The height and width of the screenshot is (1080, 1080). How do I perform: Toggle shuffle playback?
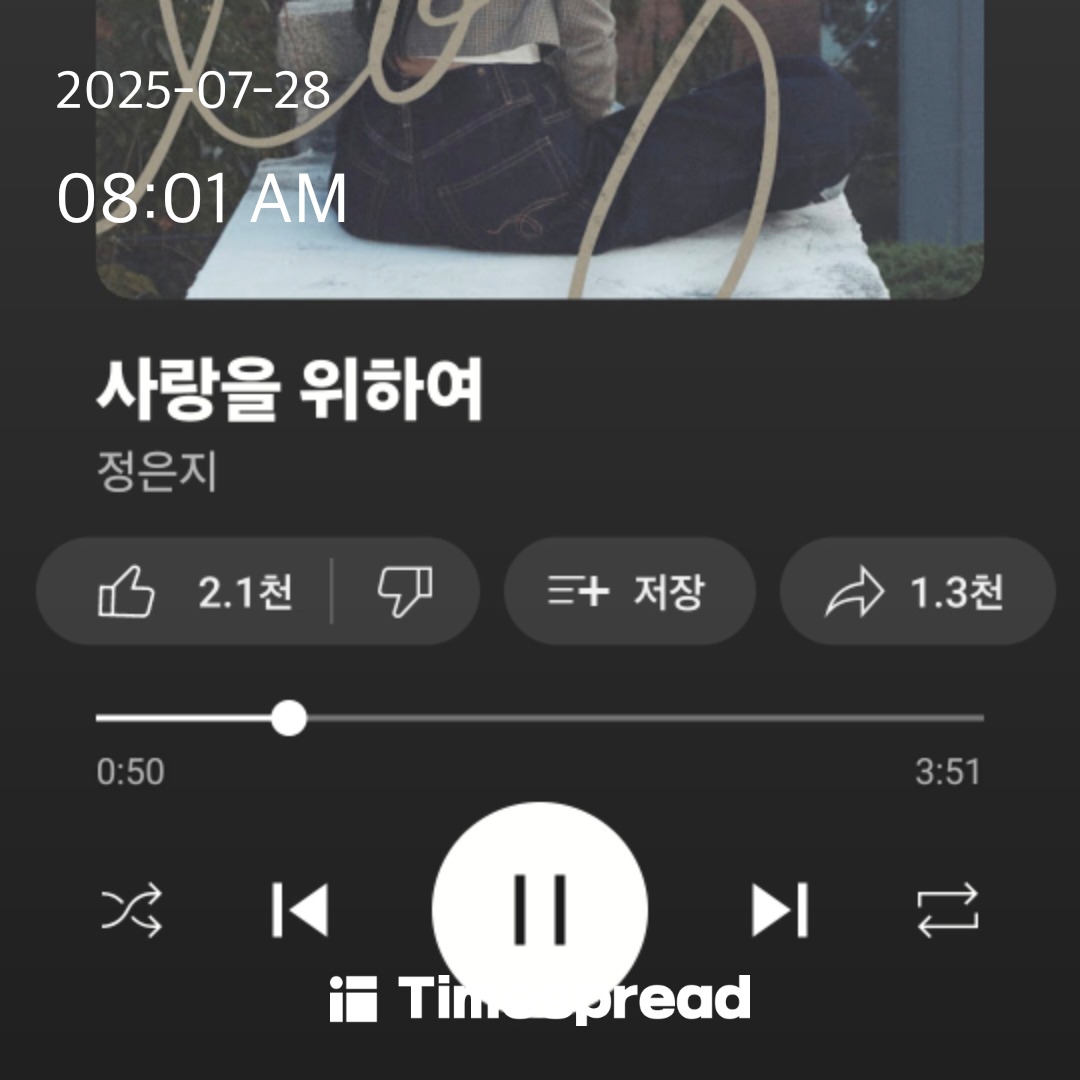(x=131, y=911)
